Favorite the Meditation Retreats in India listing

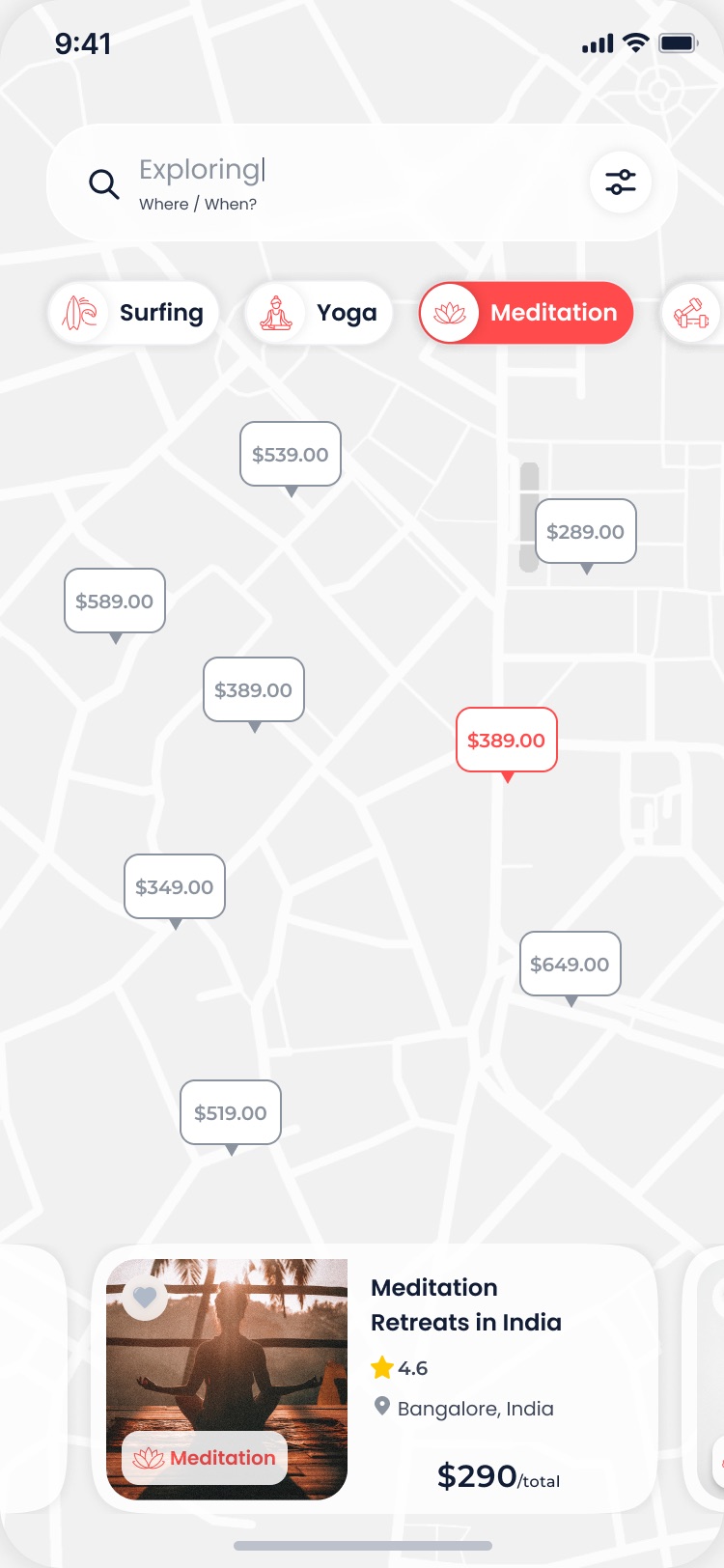tap(145, 1298)
